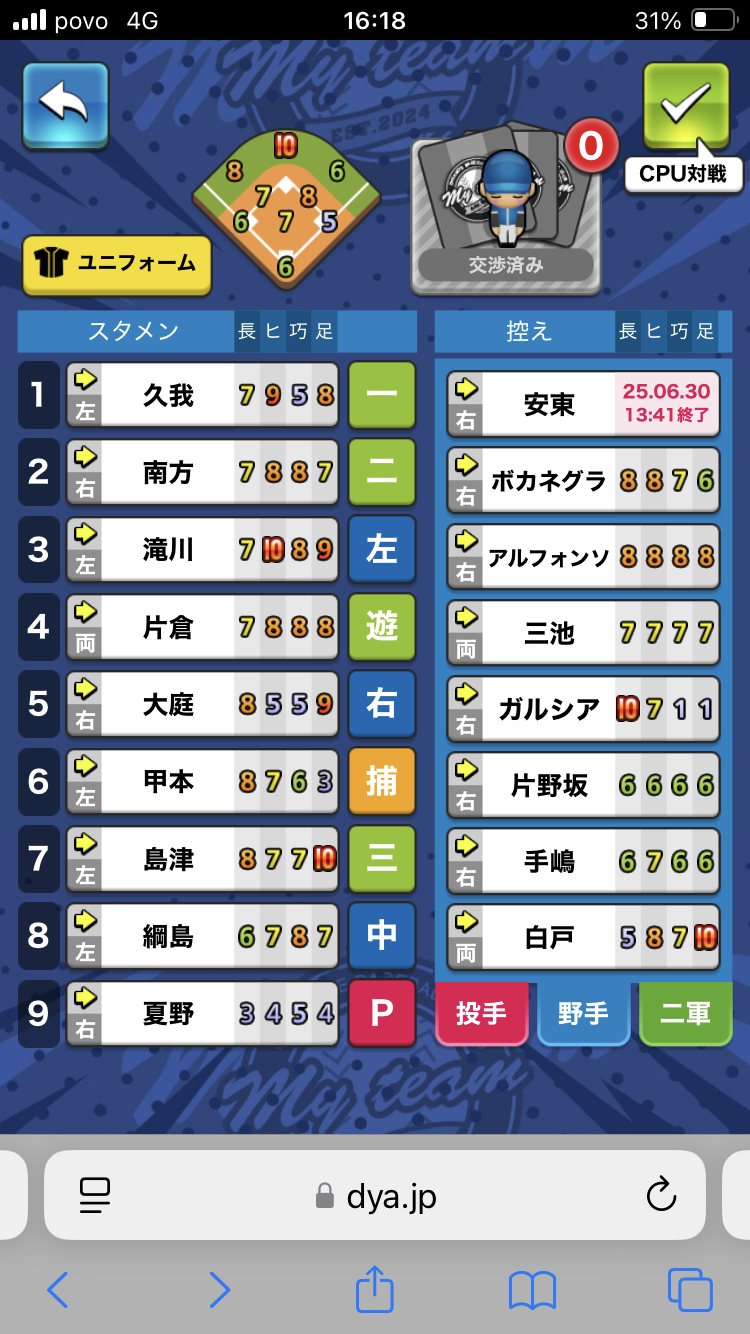Select bench player 白戸
The image size is (750, 1334).
(583, 937)
